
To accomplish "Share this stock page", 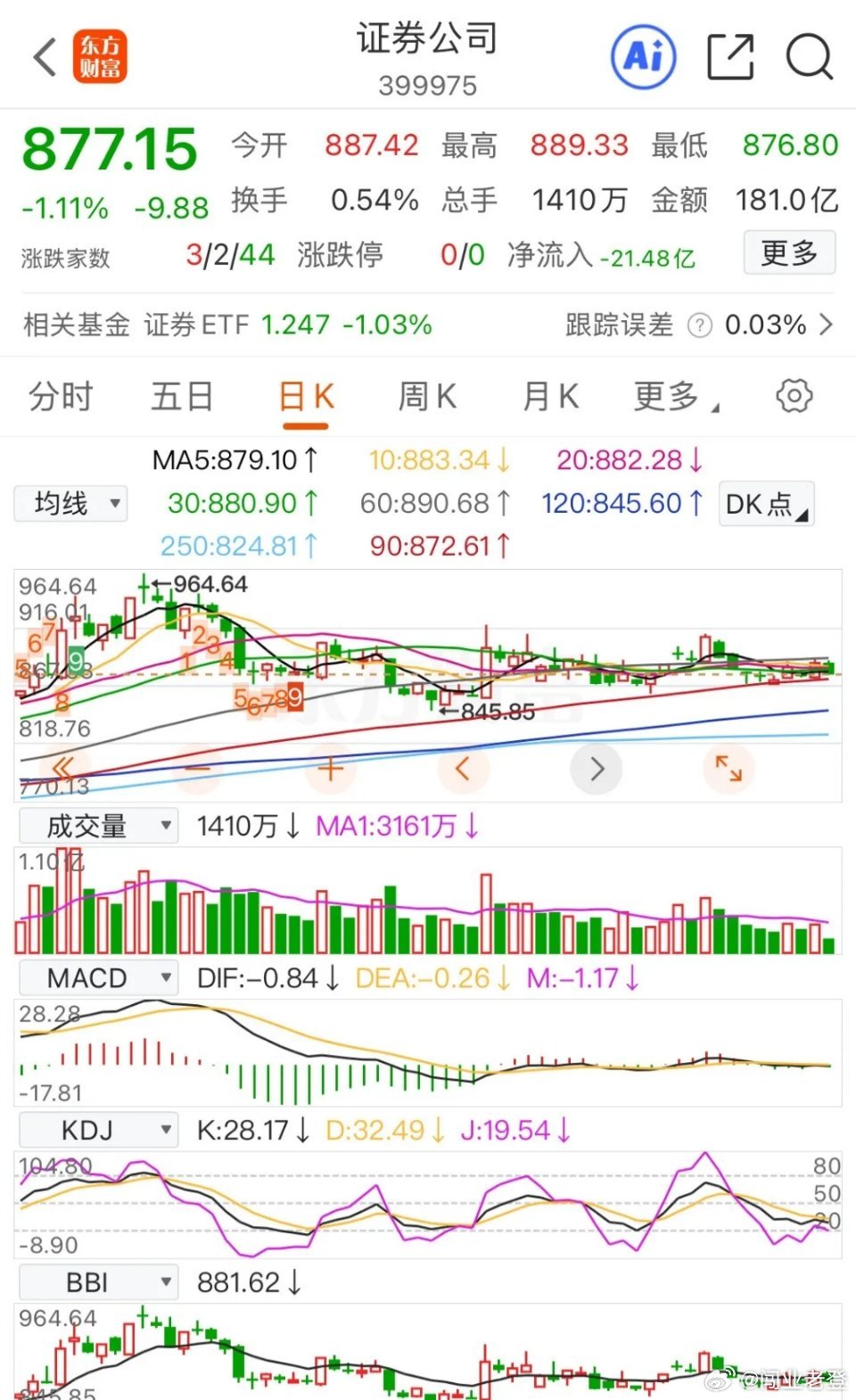I will tap(730, 57).
